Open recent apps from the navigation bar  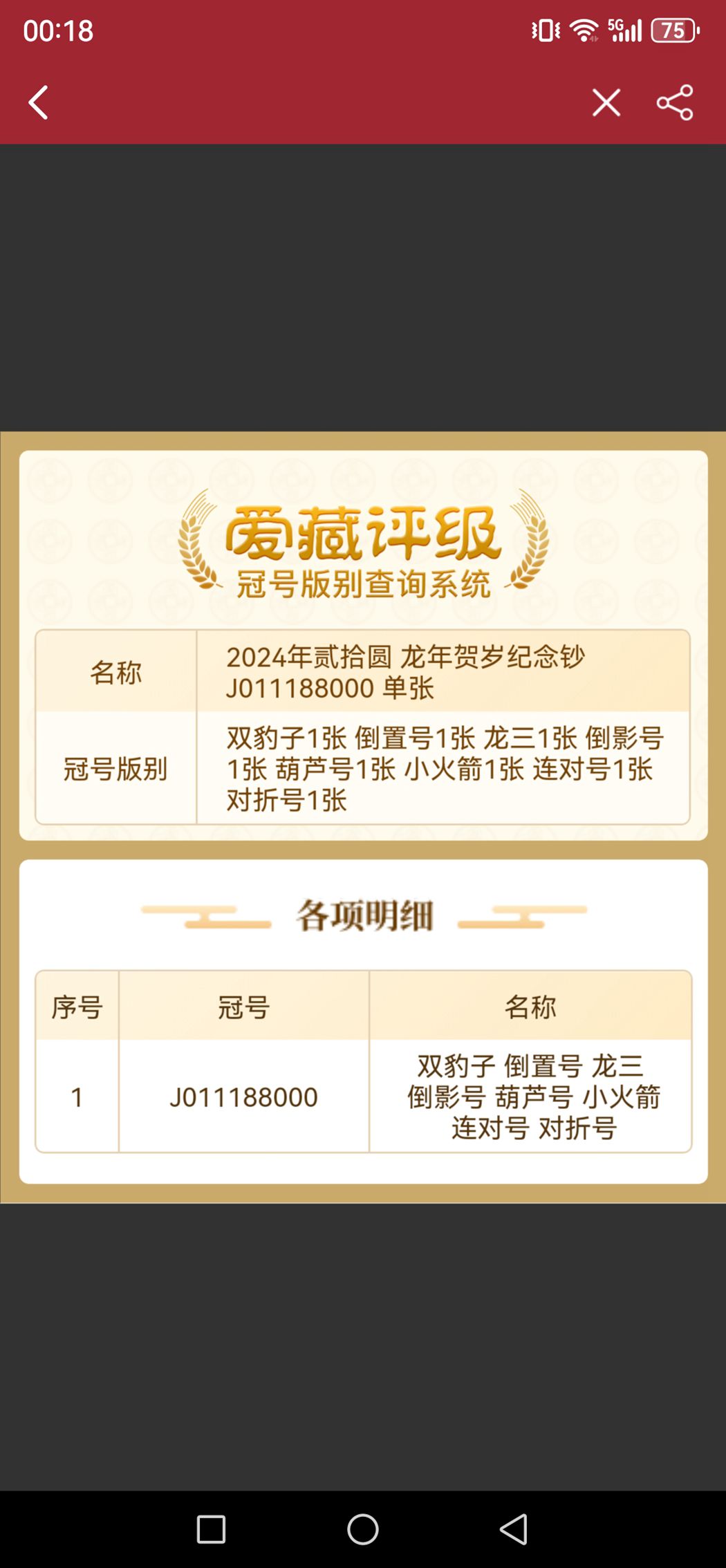click(x=211, y=1529)
